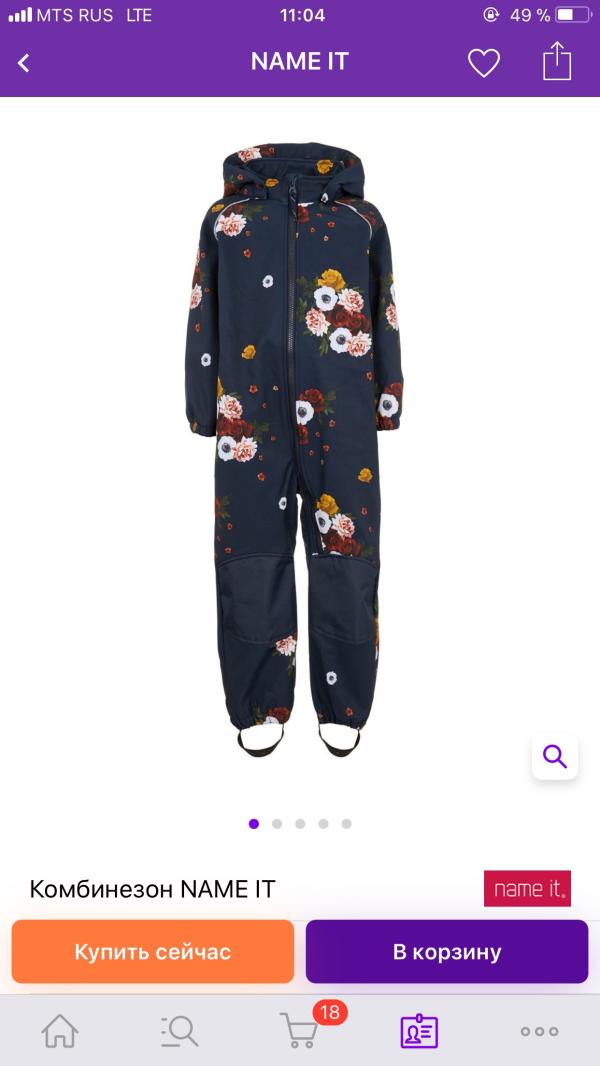Screen dimensions: 600x1066
Task: Share this NAME IT product
Action: click(x=557, y=62)
